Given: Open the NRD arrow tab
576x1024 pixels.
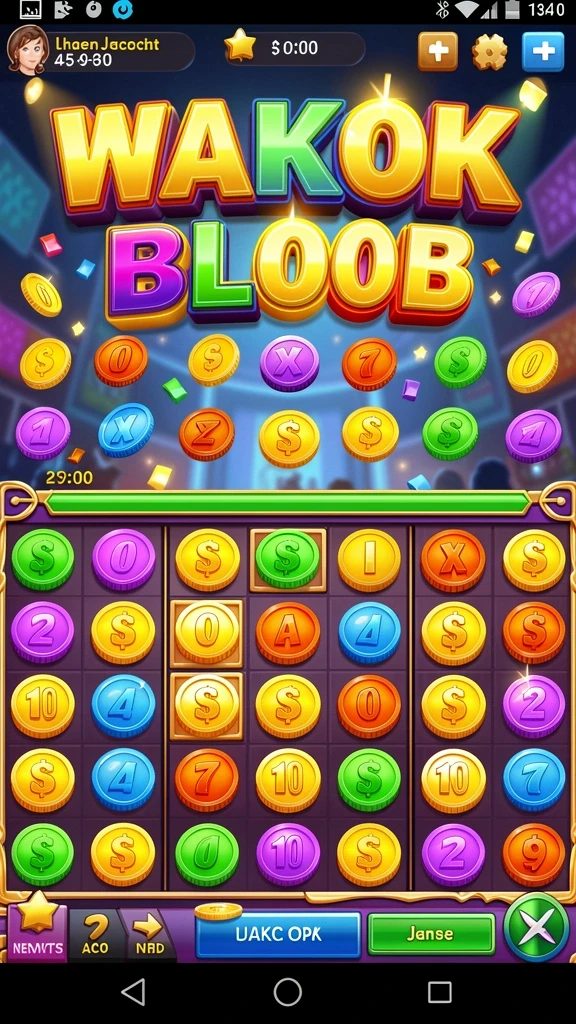Looking at the screenshot, I should (148, 935).
